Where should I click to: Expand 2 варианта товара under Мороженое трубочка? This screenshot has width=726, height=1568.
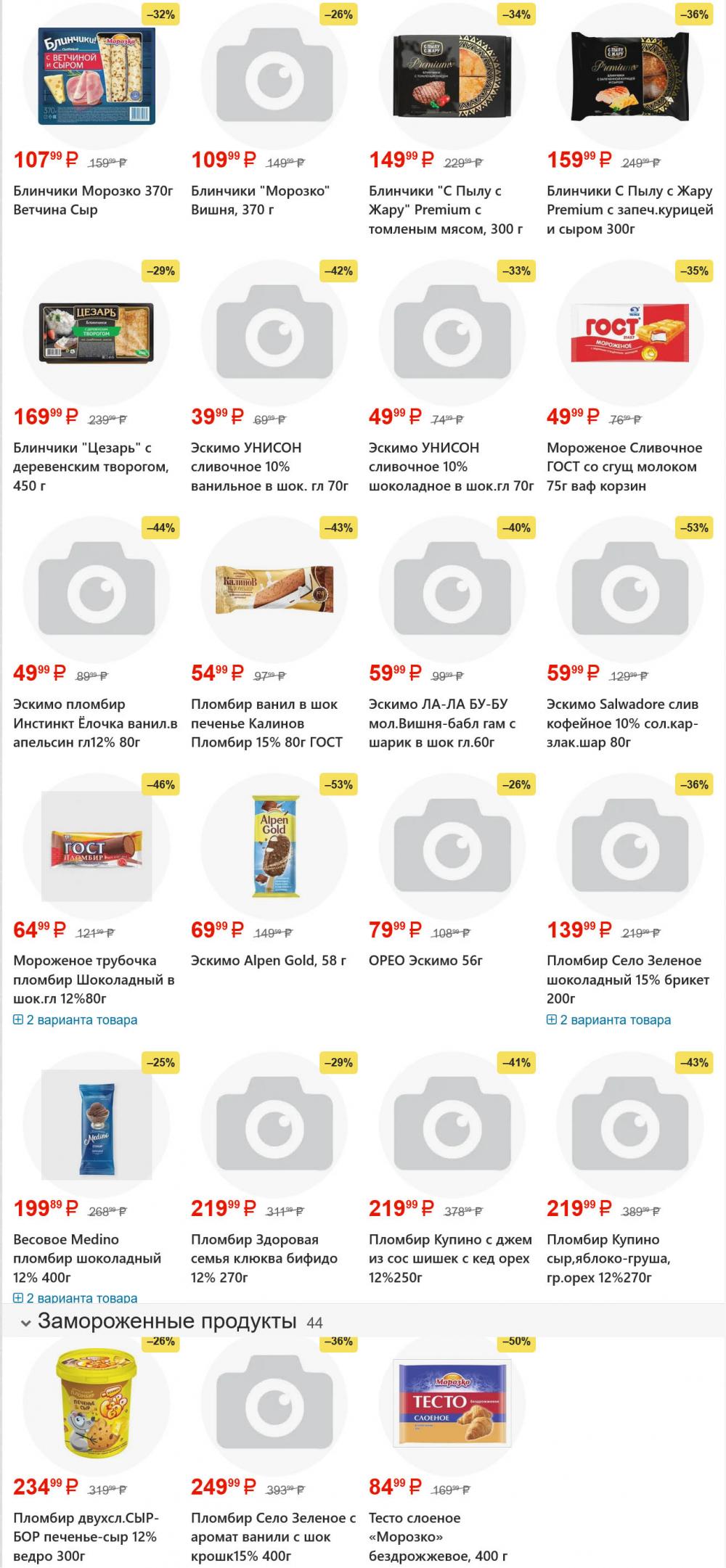coord(76,1019)
